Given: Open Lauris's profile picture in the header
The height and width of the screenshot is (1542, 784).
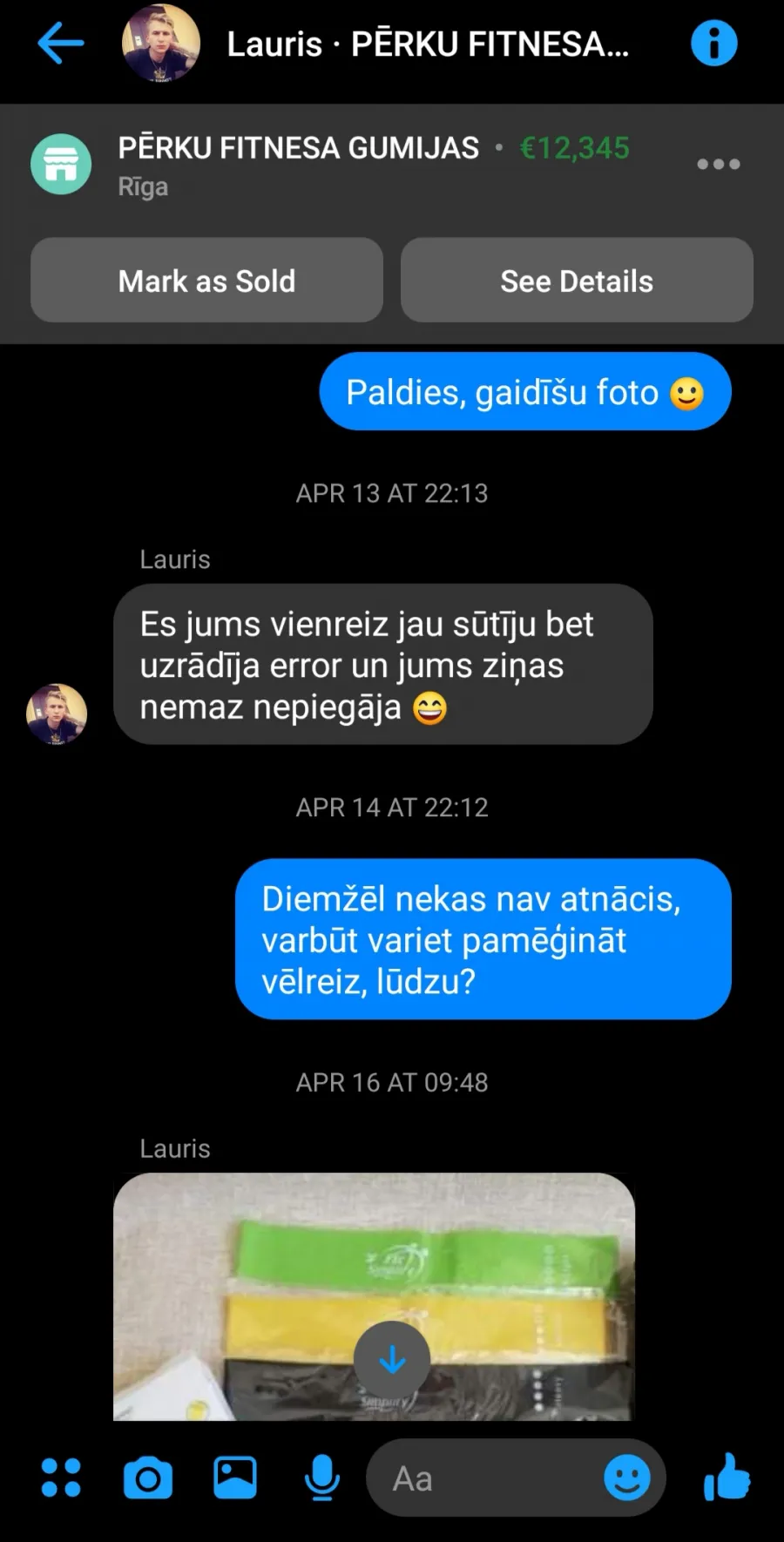Looking at the screenshot, I should 160,43.
